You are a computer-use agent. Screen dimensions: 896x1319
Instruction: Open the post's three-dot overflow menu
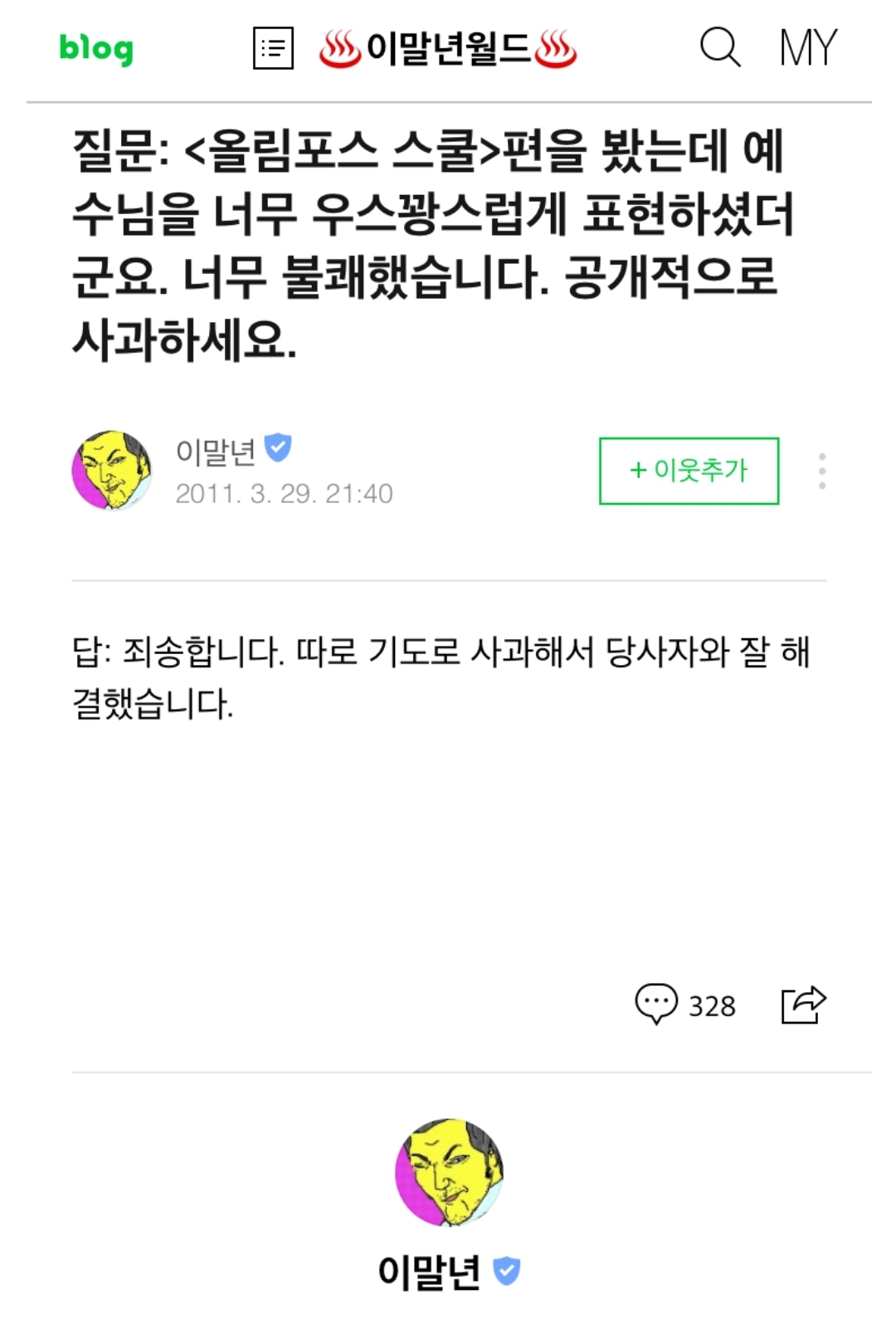click(x=821, y=471)
